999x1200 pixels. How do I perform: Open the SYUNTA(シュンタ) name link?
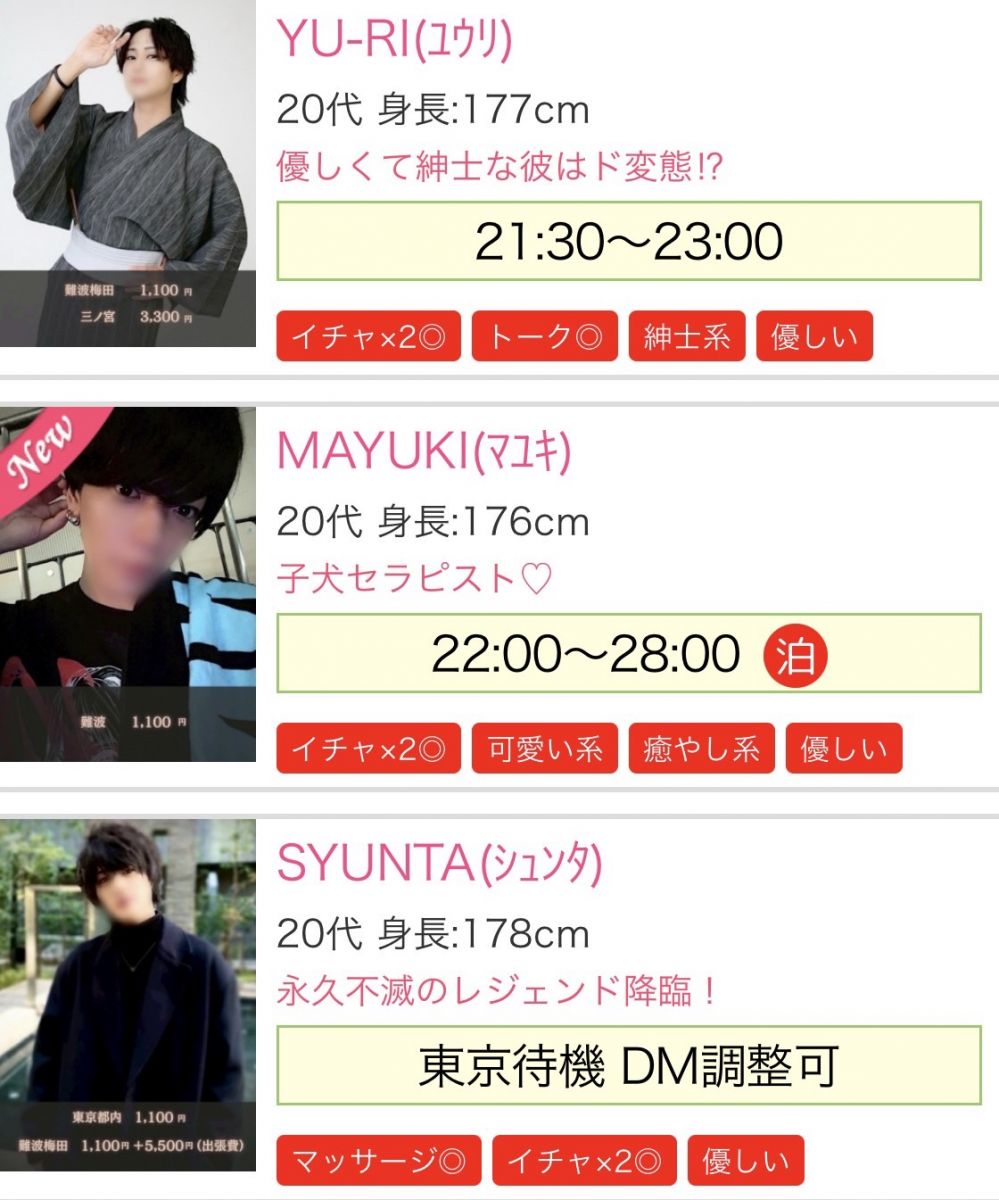coord(439,865)
